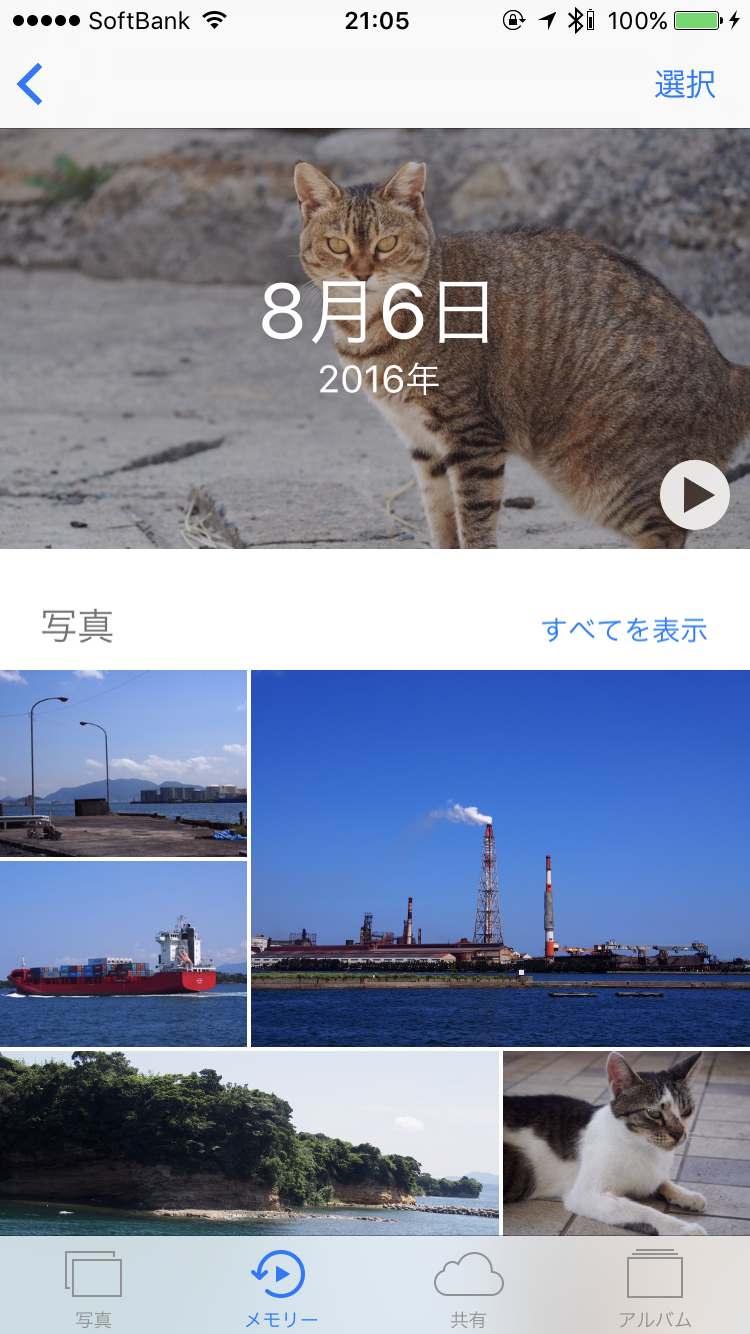Open the green island coastline photo
Image resolution: width=750 pixels, height=1334 pixels.
249,1142
